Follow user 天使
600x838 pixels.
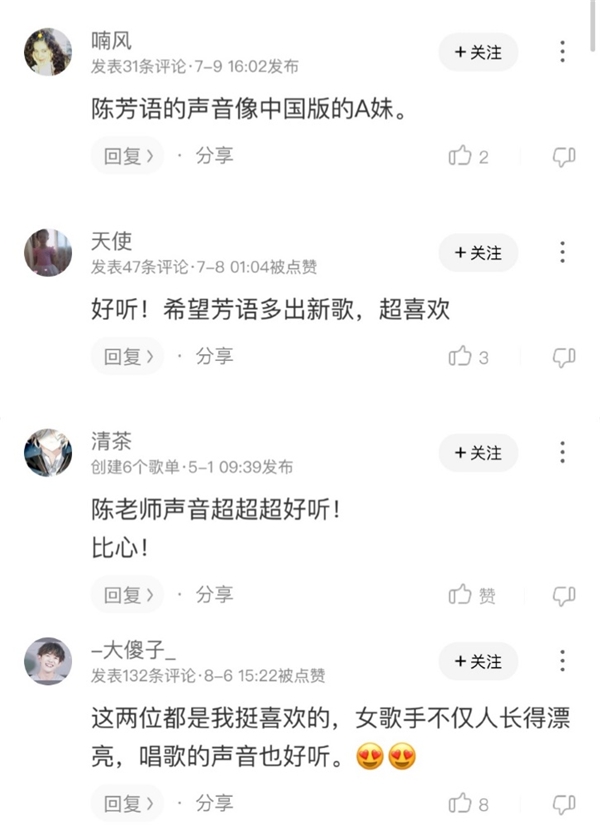pyautogui.click(x=478, y=252)
